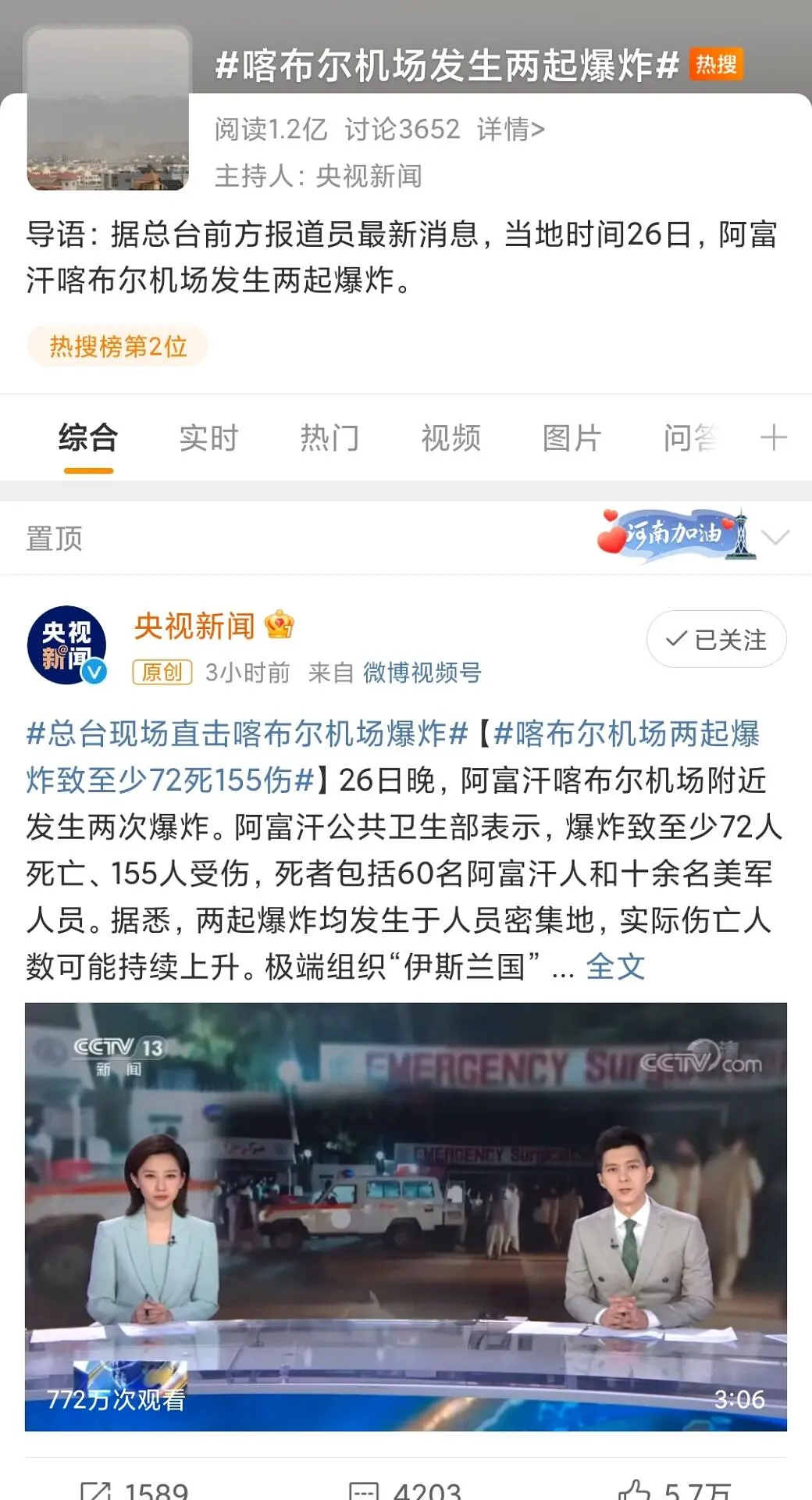Screen dimensions: 812x1500
Task: Expand full post with 全文
Action: pyautogui.click(x=615, y=966)
